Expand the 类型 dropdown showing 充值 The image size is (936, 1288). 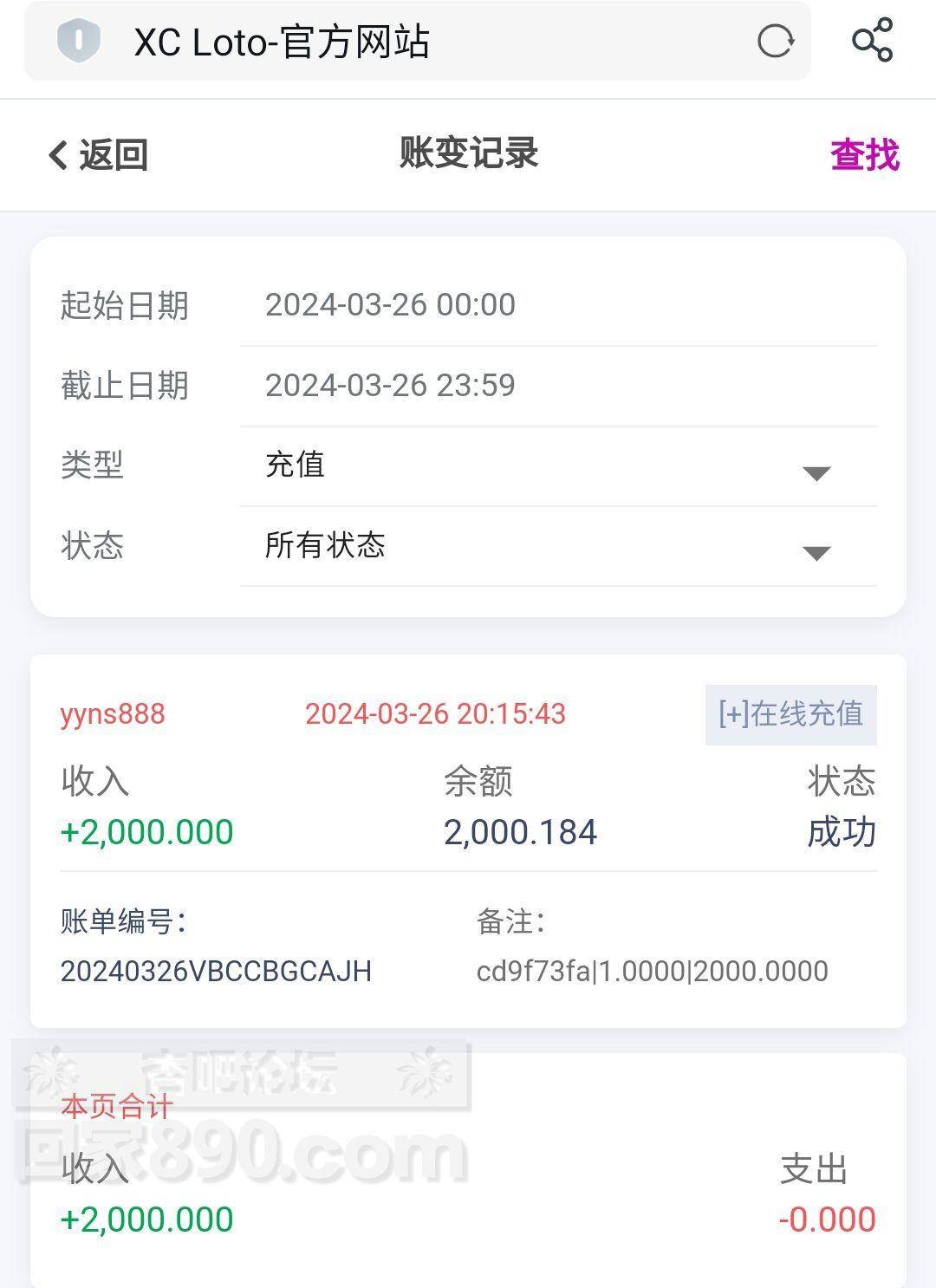(x=558, y=466)
